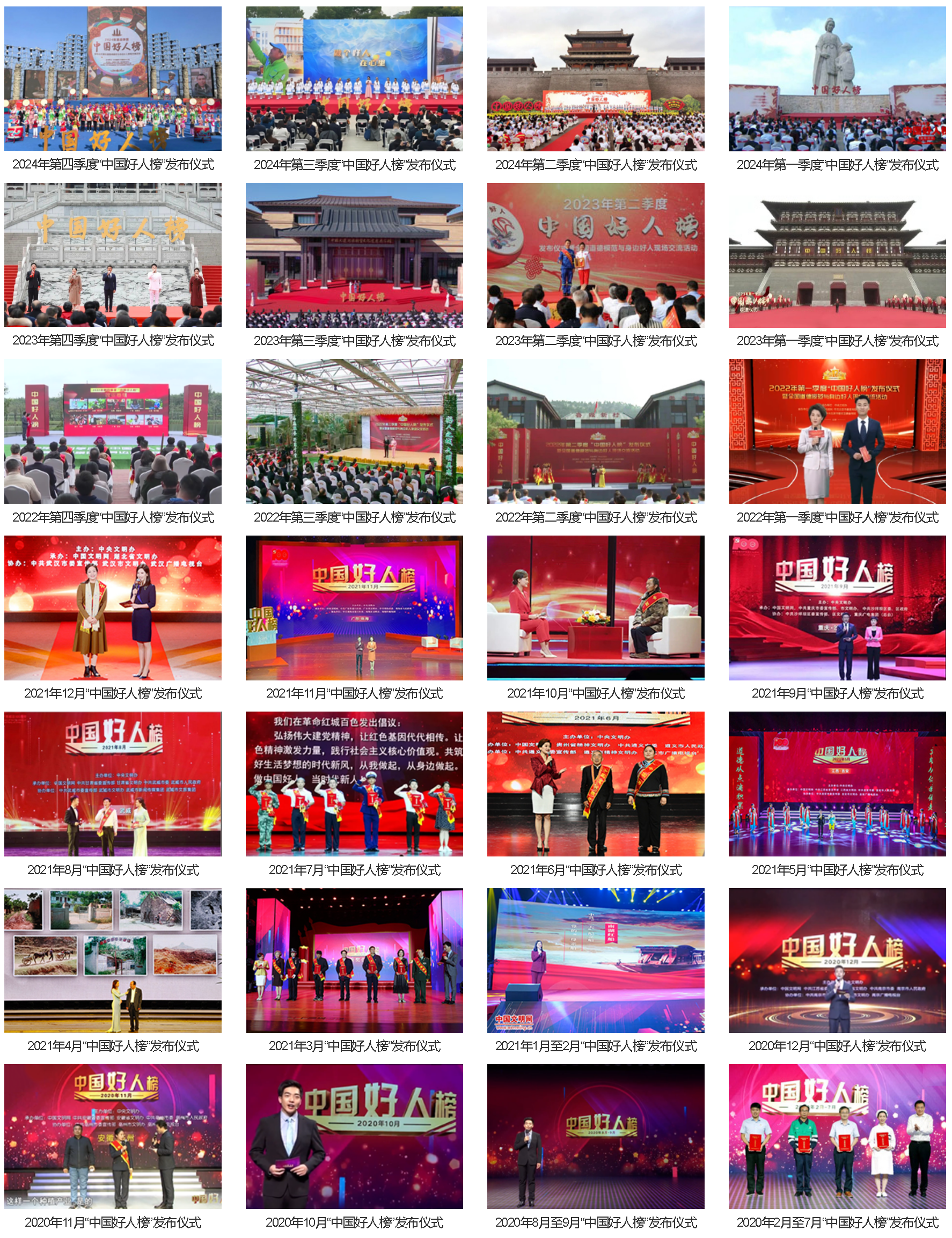The height and width of the screenshot is (1238, 952).
Task: Open 2024年第四季度 中国好人榜 ceremony tile
Action: pyautogui.click(x=113, y=79)
